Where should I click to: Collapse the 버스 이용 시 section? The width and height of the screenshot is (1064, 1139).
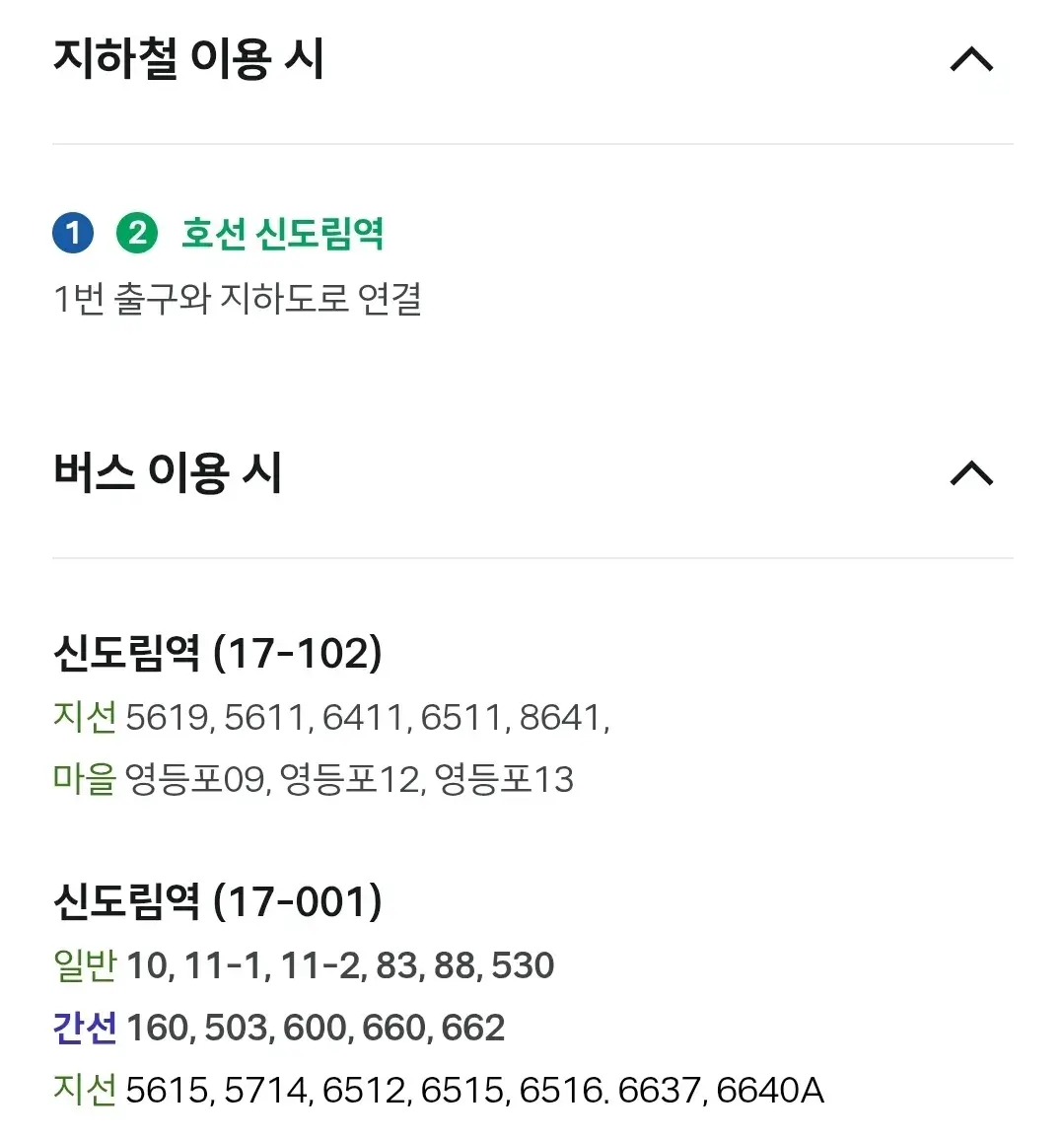click(972, 475)
